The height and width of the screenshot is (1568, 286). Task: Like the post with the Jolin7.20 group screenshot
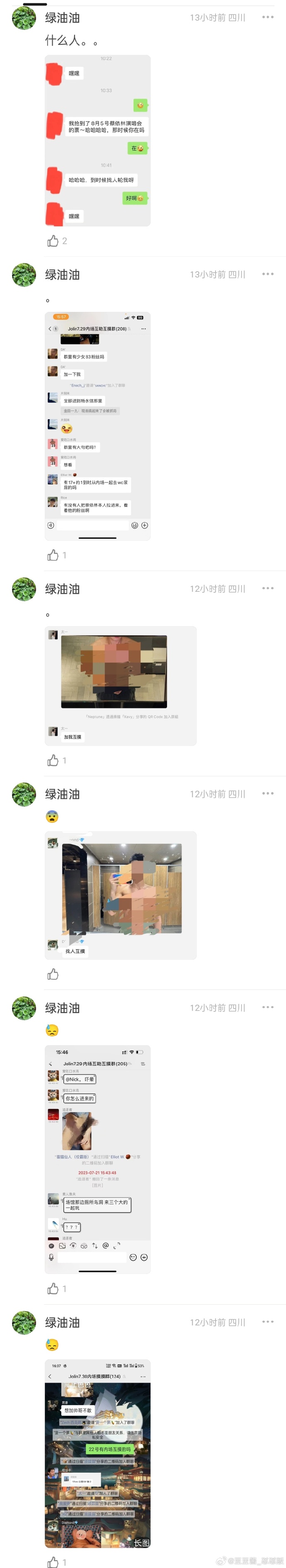(53, 1288)
